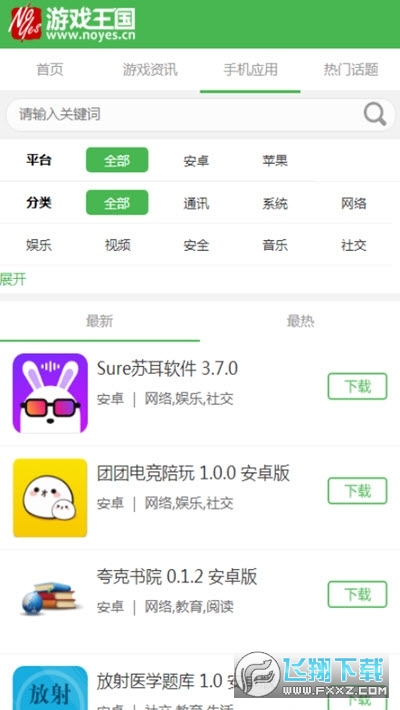Open the 游戏资讯 tab
Screen dimensions: 400x710
150,70
